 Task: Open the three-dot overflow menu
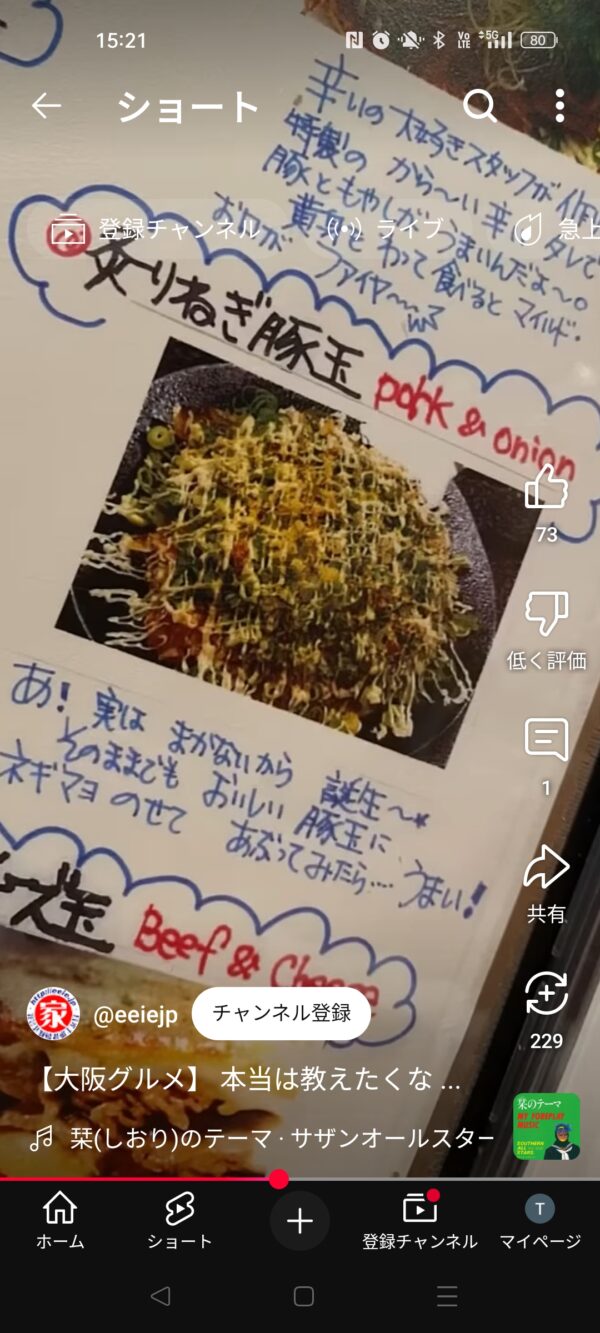click(x=559, y=106)
